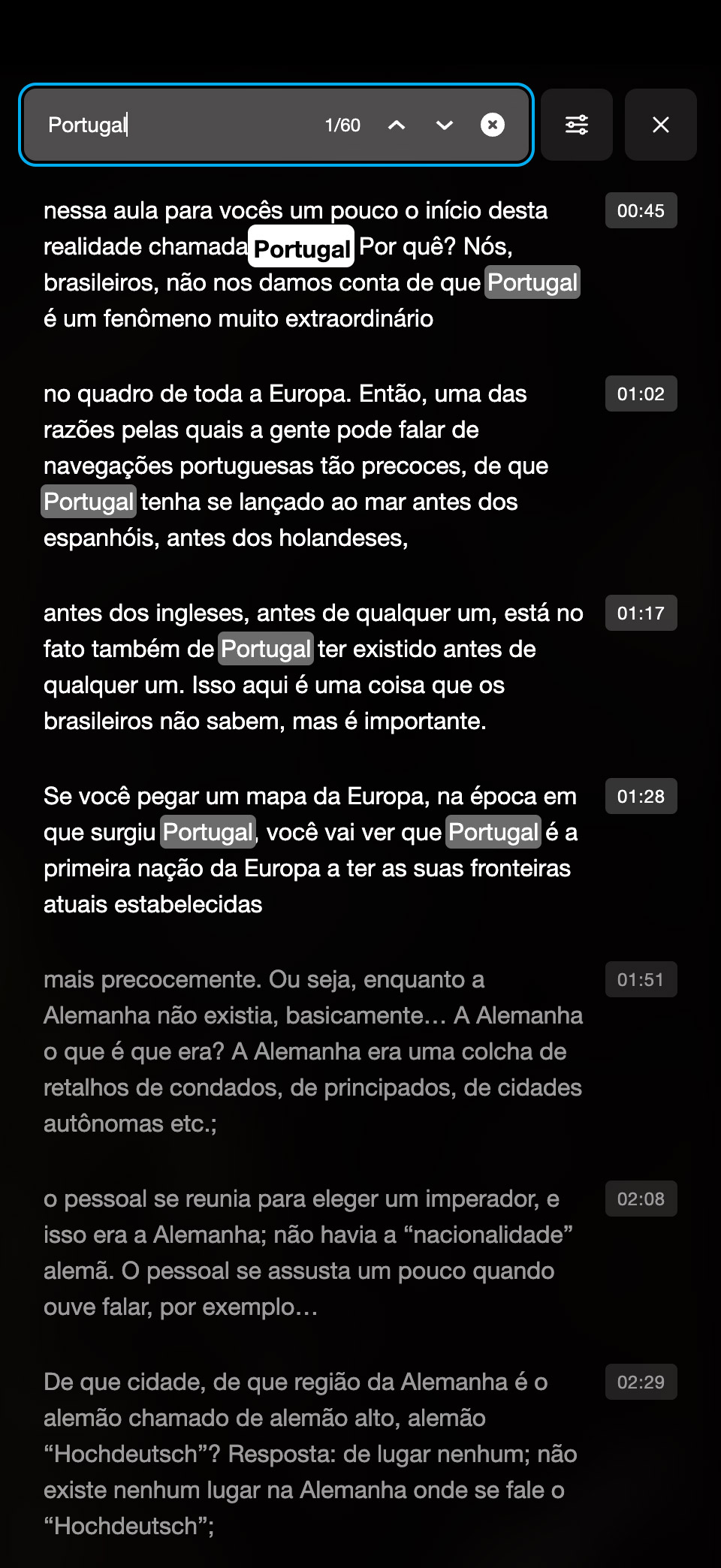Jump to timestamp 00:45

641,210
